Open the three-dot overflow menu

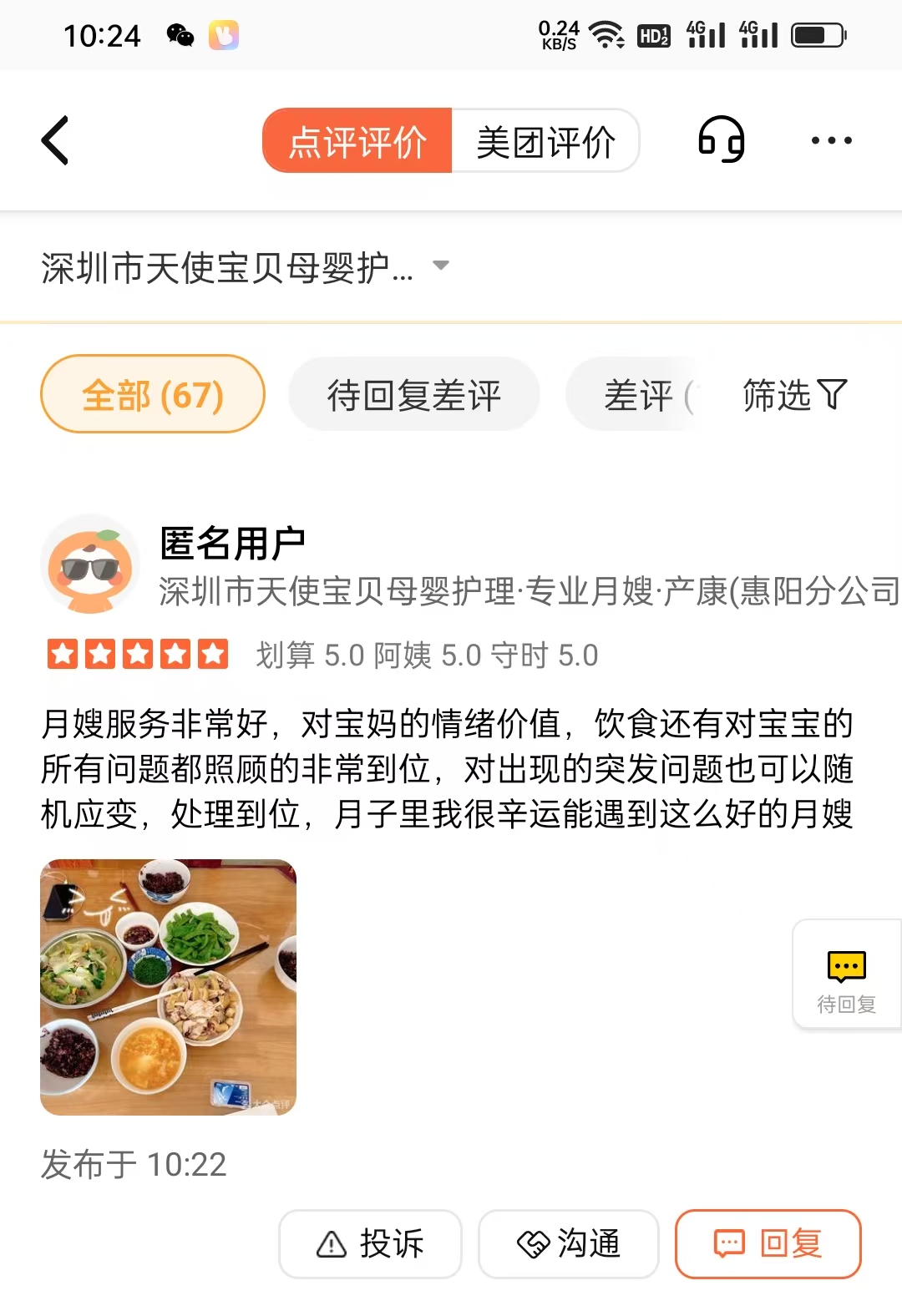[831, 140]
